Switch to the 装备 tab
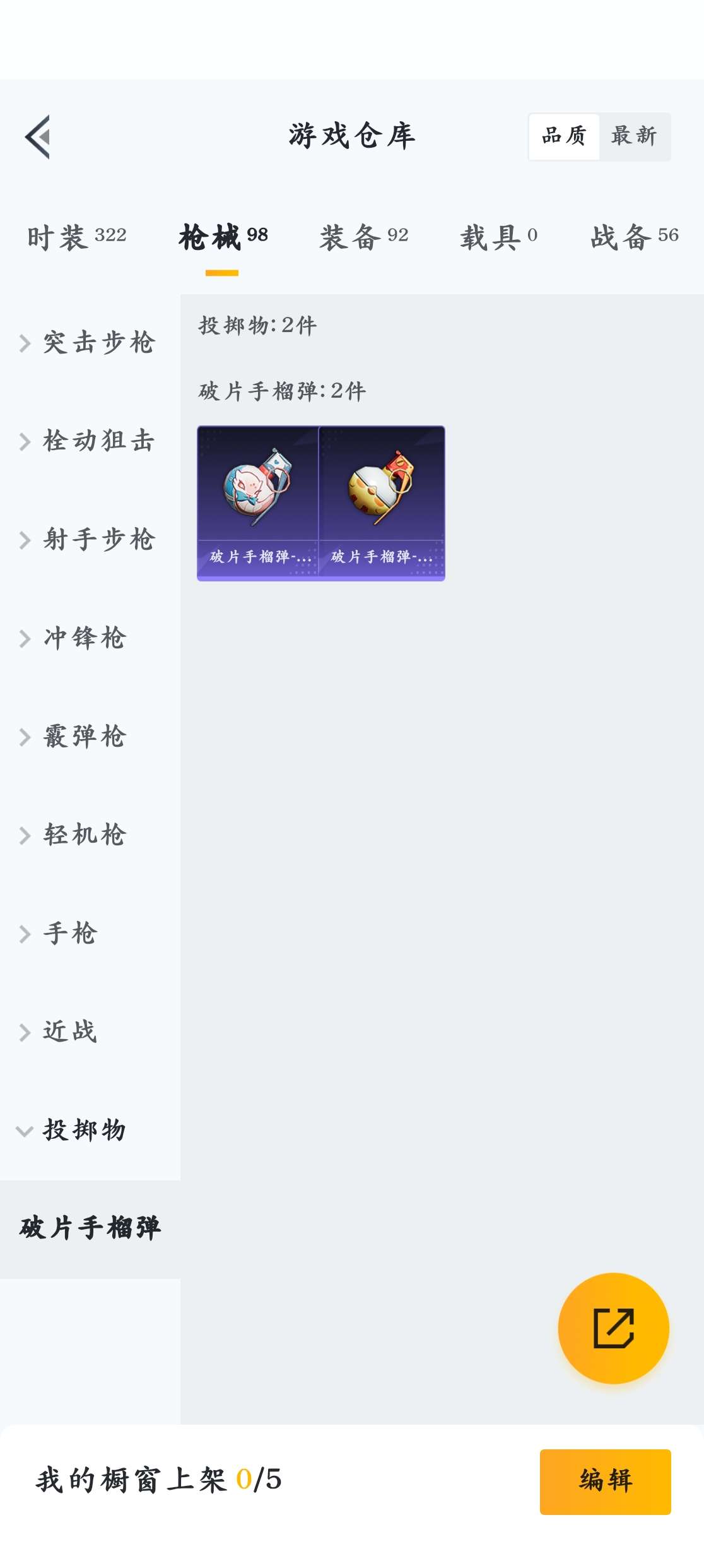Image resolution: width=704 pixels, height=1568 pixels. pos(363,237)
